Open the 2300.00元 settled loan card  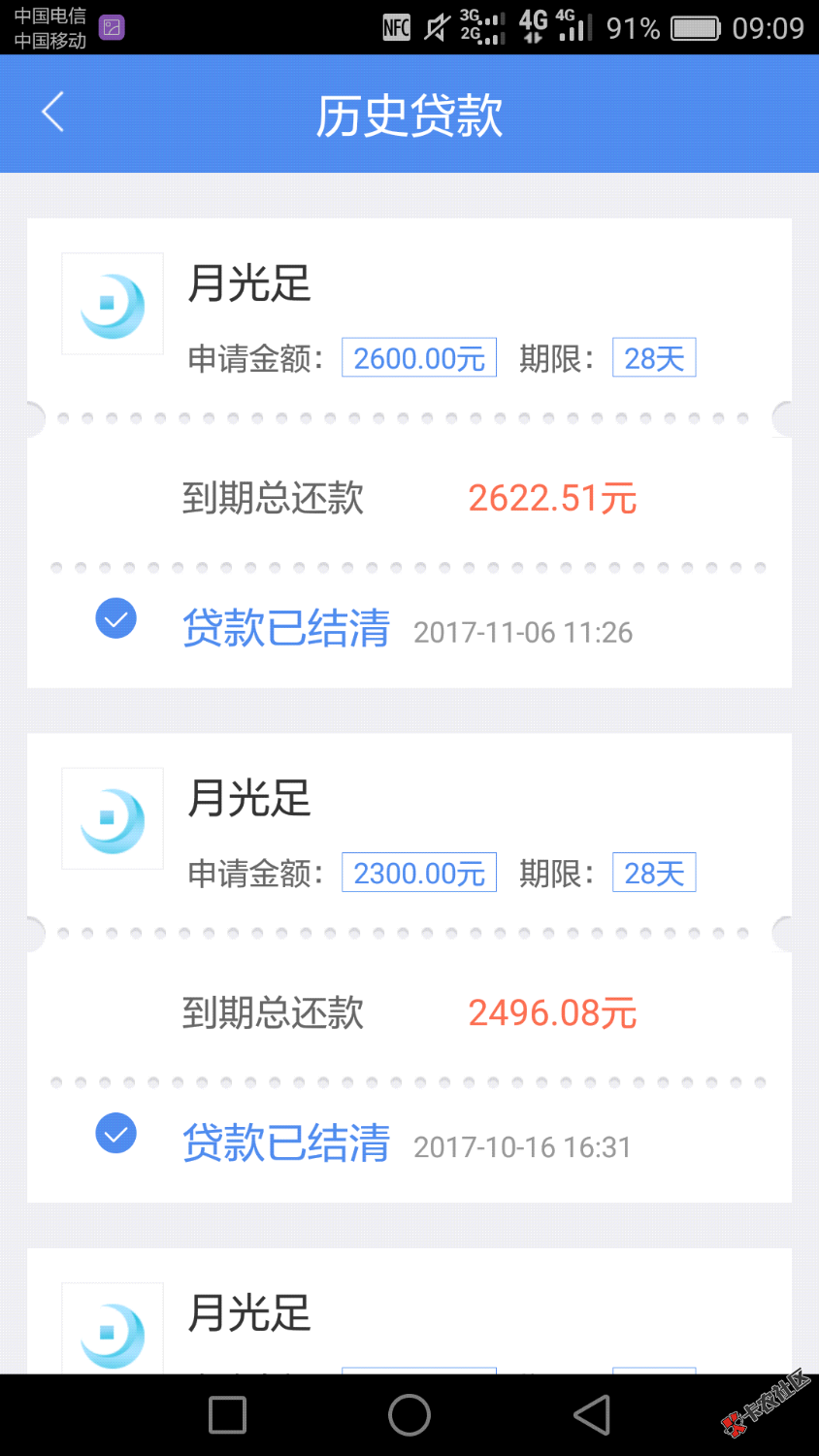point(409,967)
